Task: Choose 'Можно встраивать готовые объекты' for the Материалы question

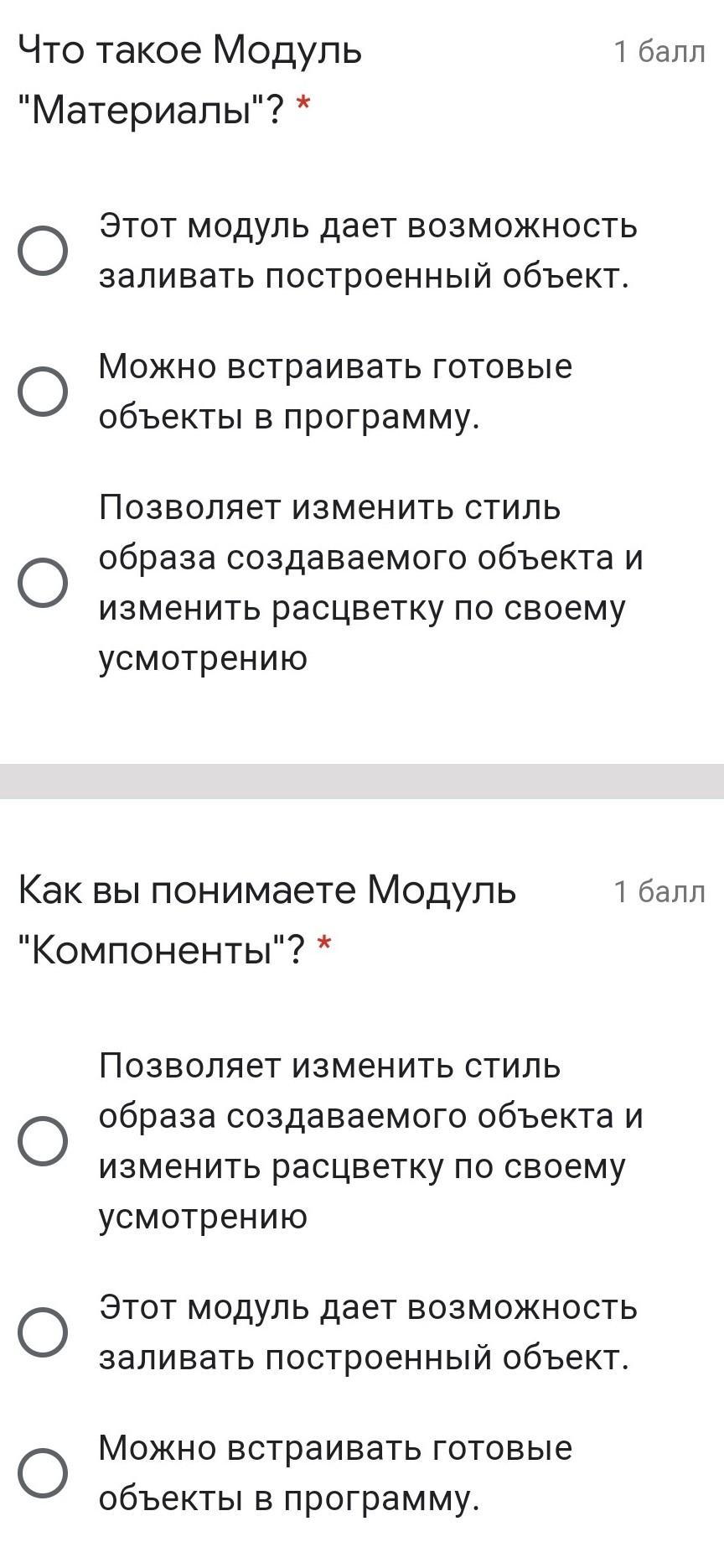Action: coord(43,392)
